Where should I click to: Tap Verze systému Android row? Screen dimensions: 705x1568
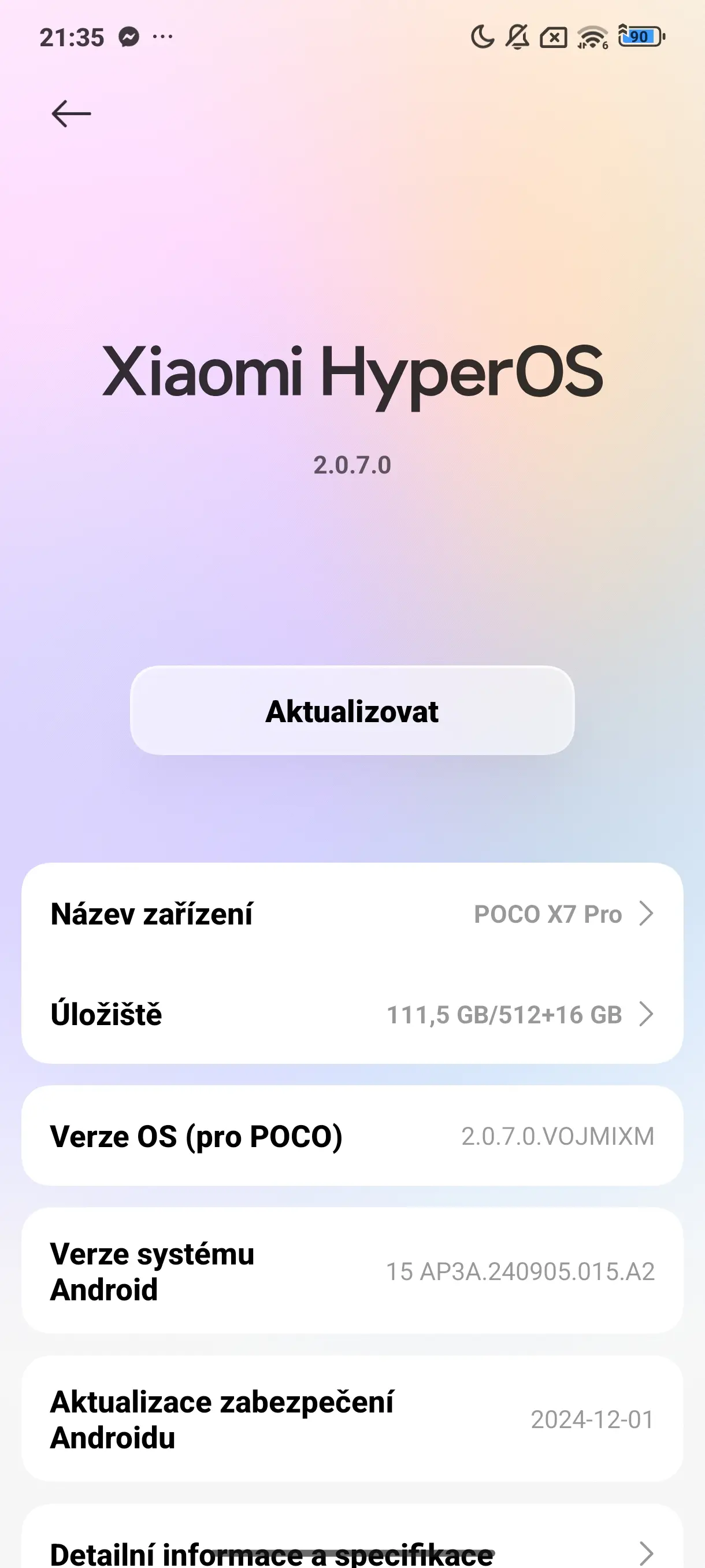(x=352, y=1271)
